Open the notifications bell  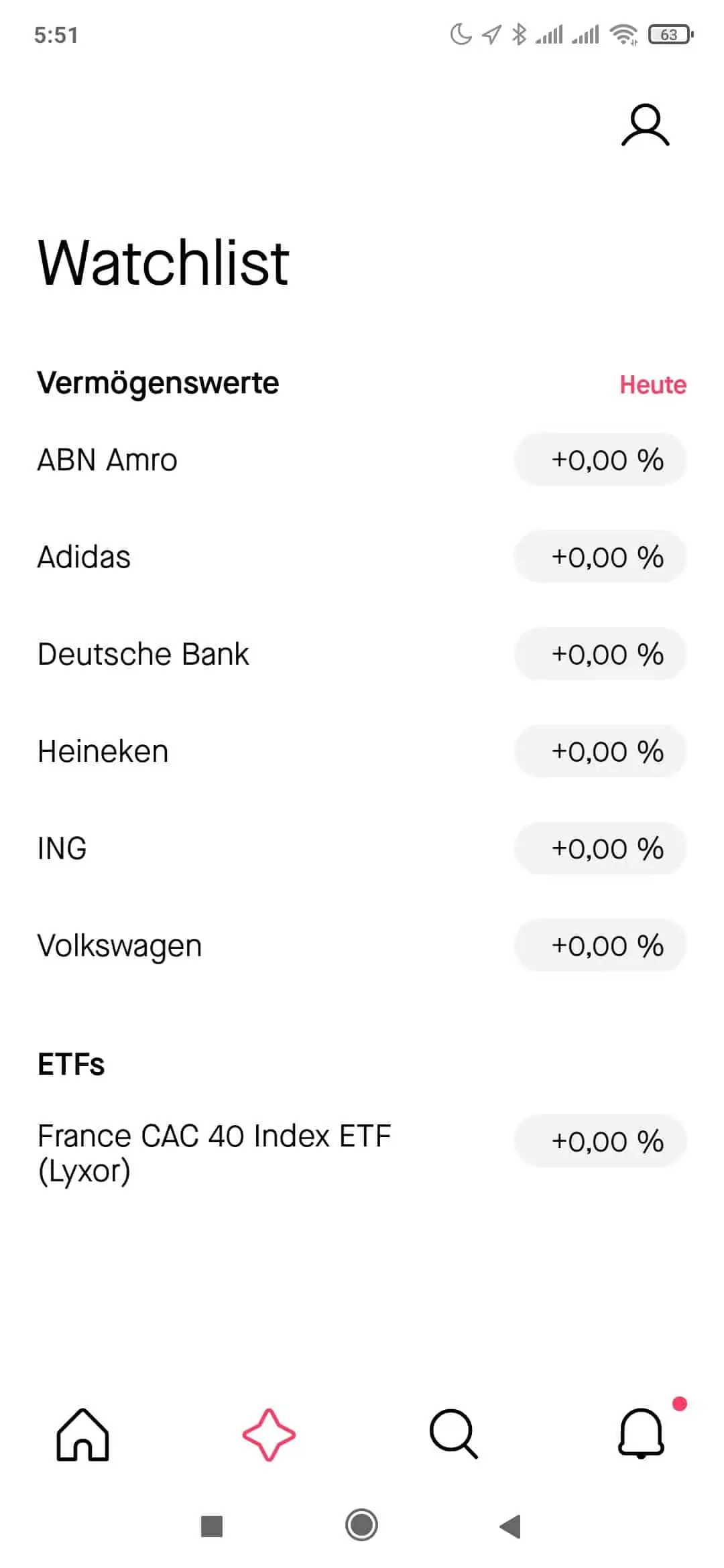(x=642, y=1433)
